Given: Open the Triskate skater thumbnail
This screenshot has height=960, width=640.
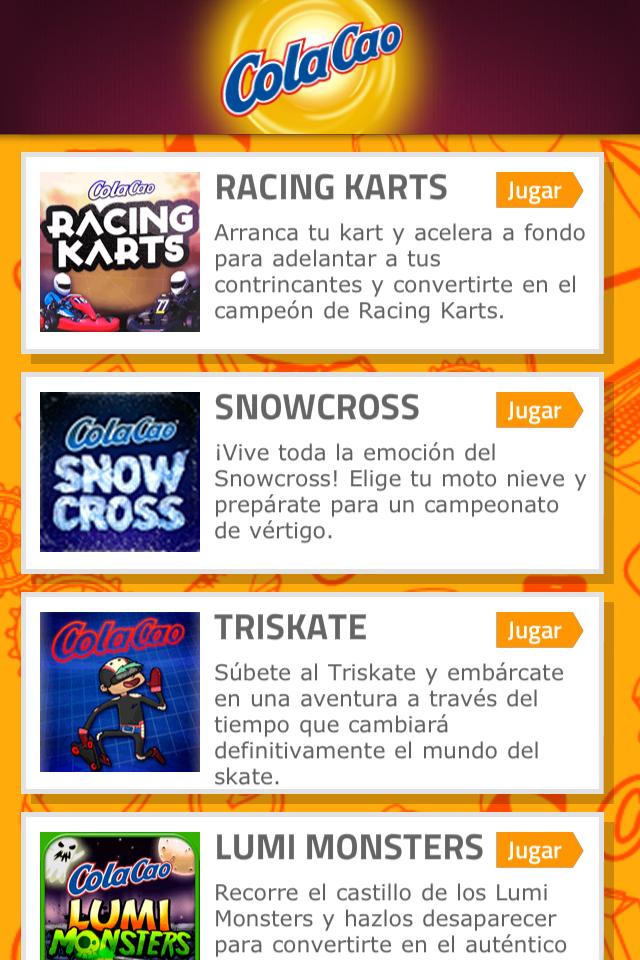Looking at the screenshot, I should tap(120, 692).
